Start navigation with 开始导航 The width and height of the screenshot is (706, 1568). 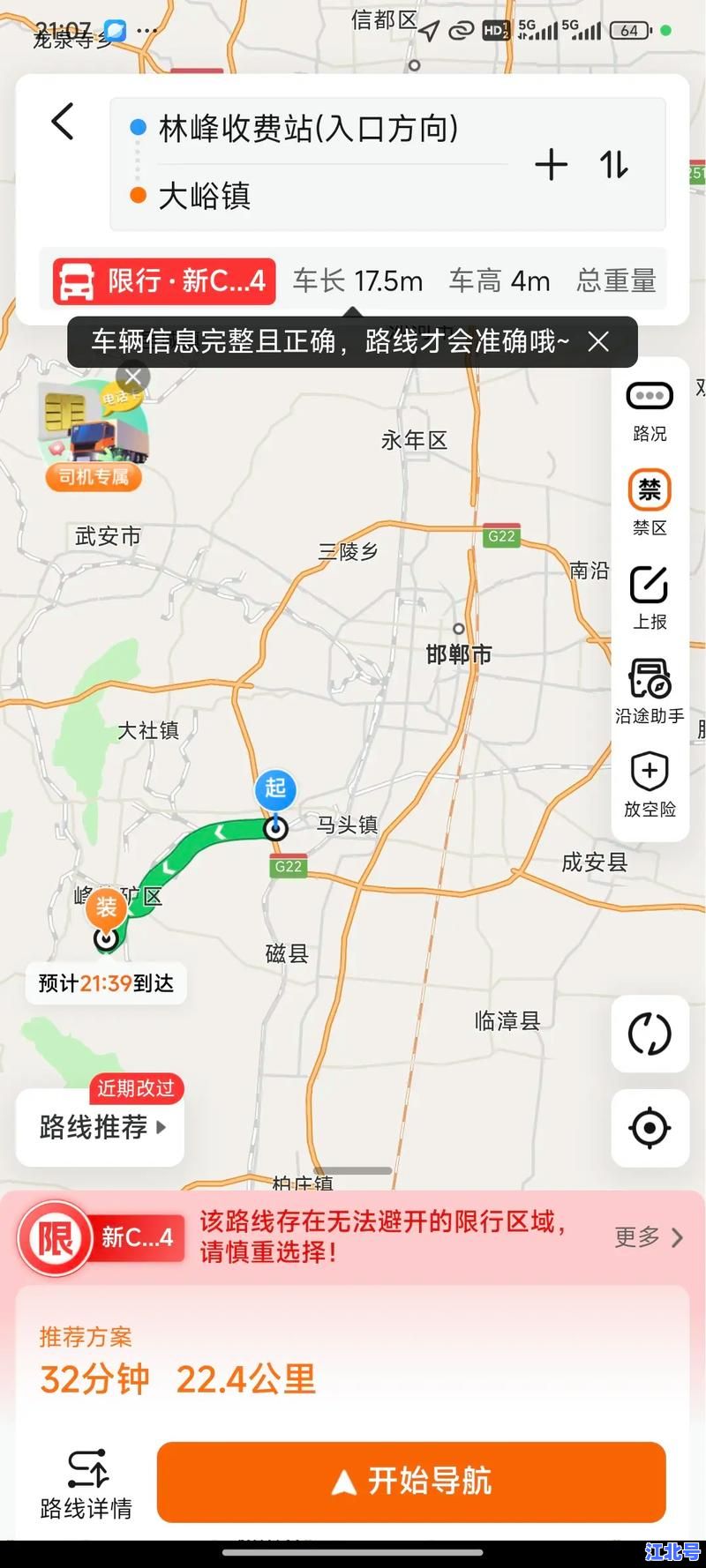coord(411,1483)
